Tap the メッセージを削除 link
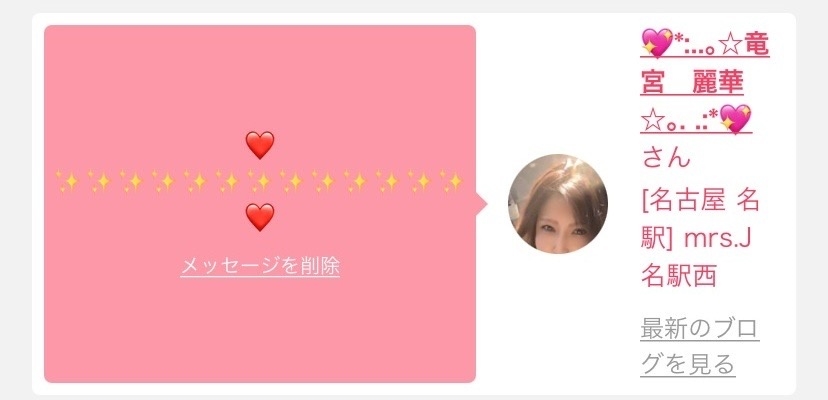The width and height of the screenshot is (828, 400). (260, 266)
